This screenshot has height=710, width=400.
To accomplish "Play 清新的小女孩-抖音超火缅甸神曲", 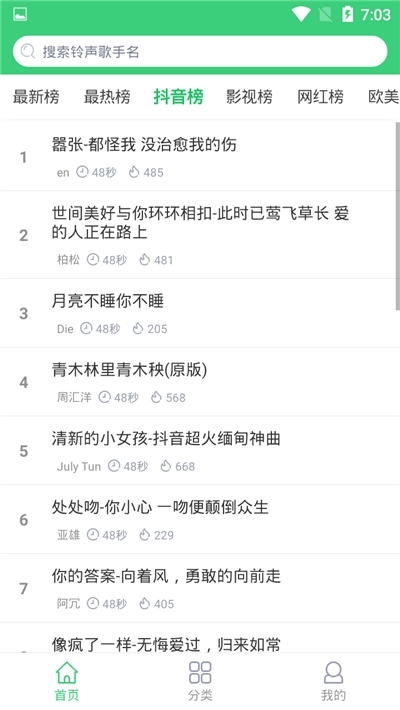I will pos(198,451).
